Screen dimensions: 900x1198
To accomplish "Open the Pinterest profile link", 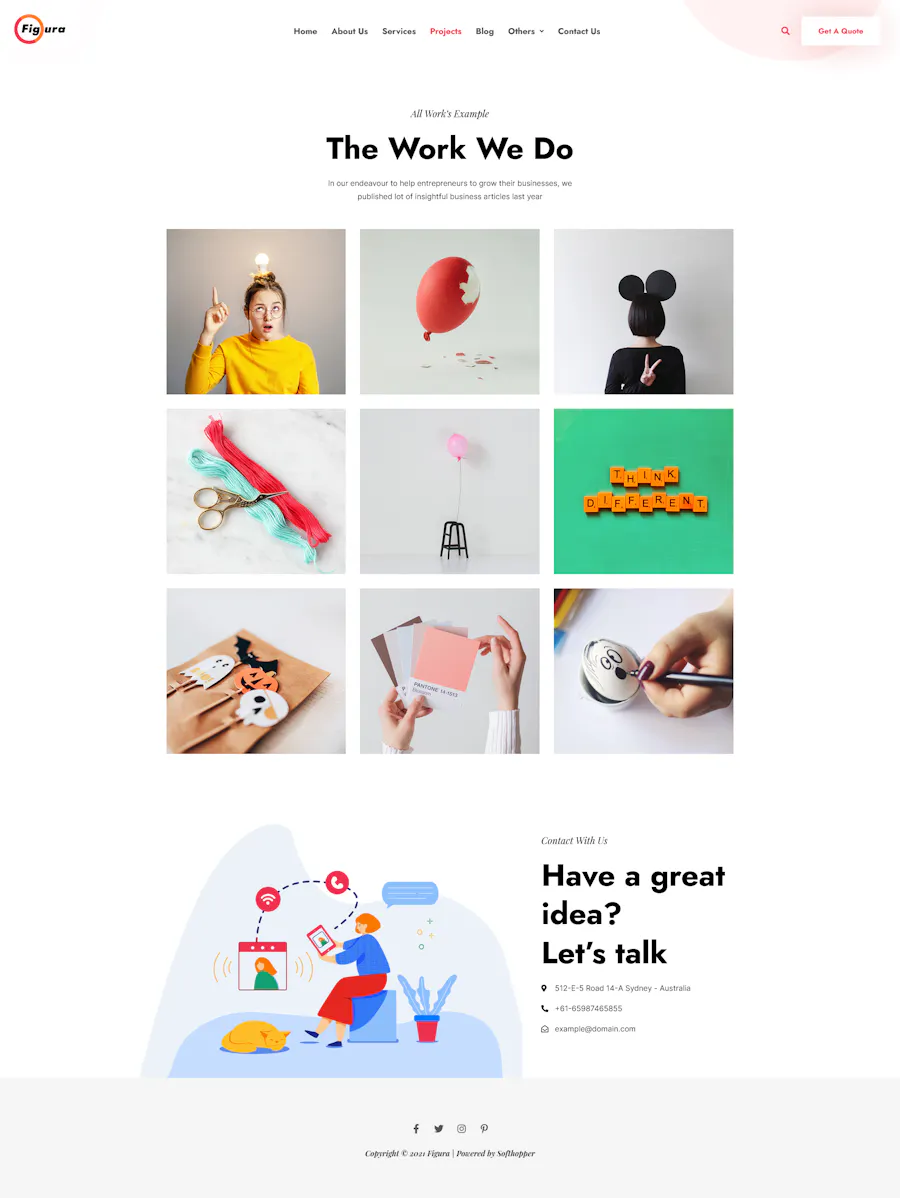I will click(484, 1129).
